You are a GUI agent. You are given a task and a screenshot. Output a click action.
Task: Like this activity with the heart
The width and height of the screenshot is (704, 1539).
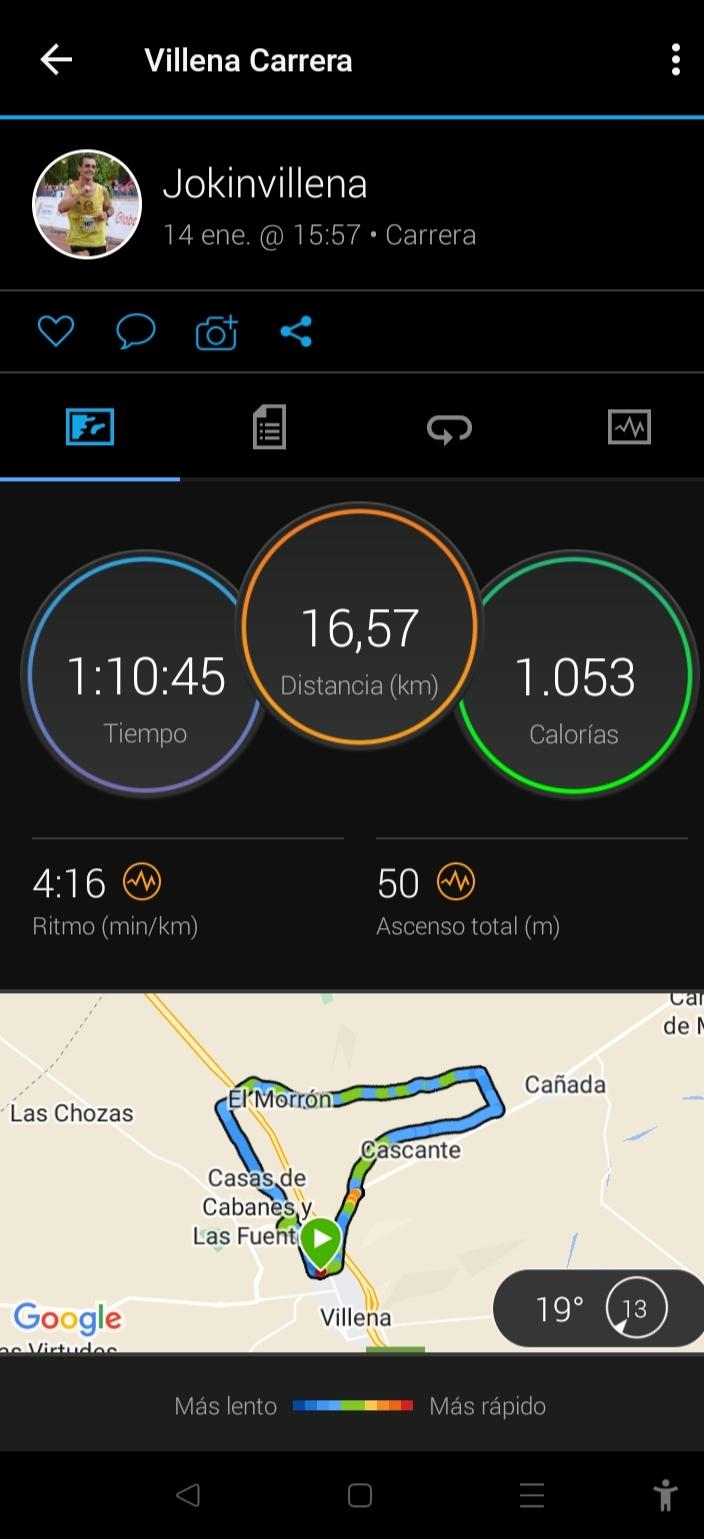point(56,331)
